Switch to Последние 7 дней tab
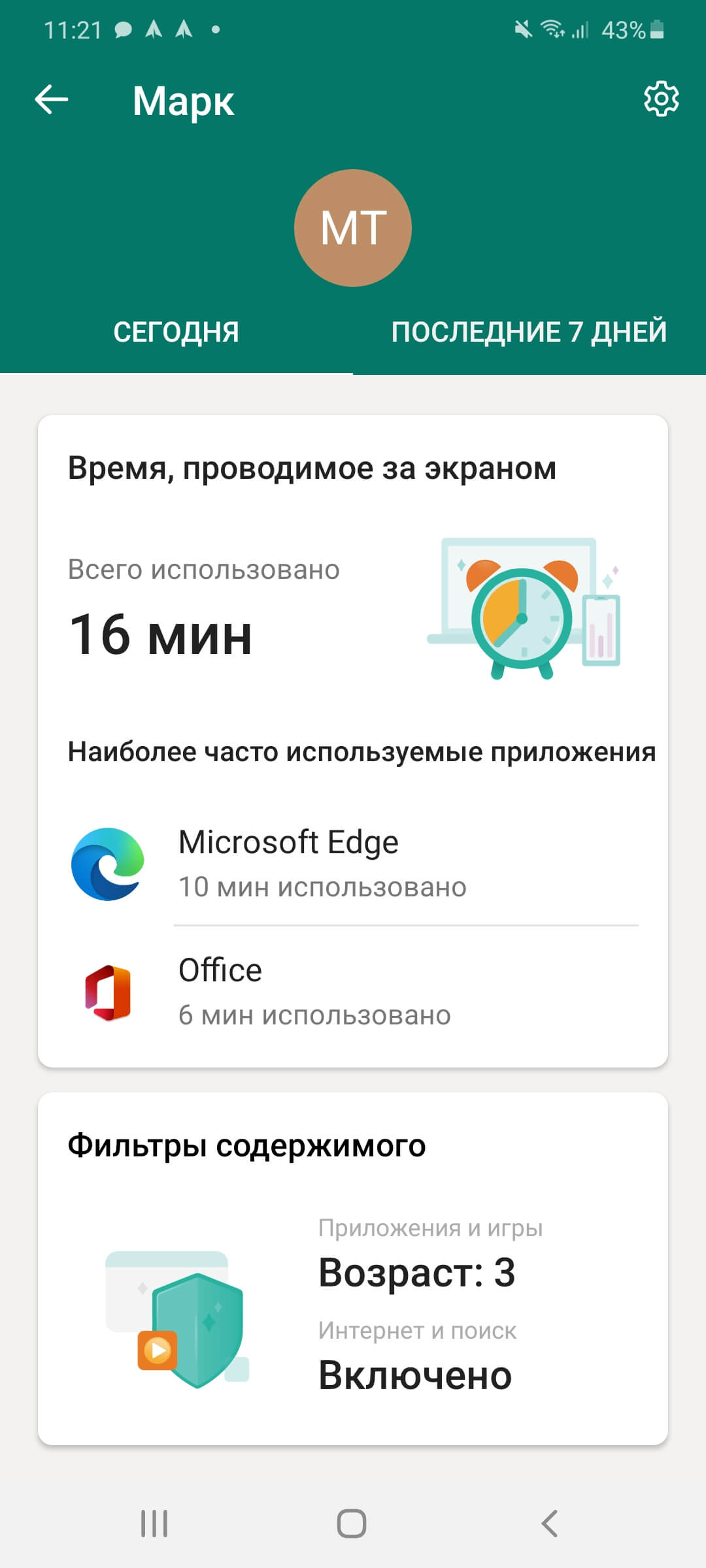 tap(529, 332)
